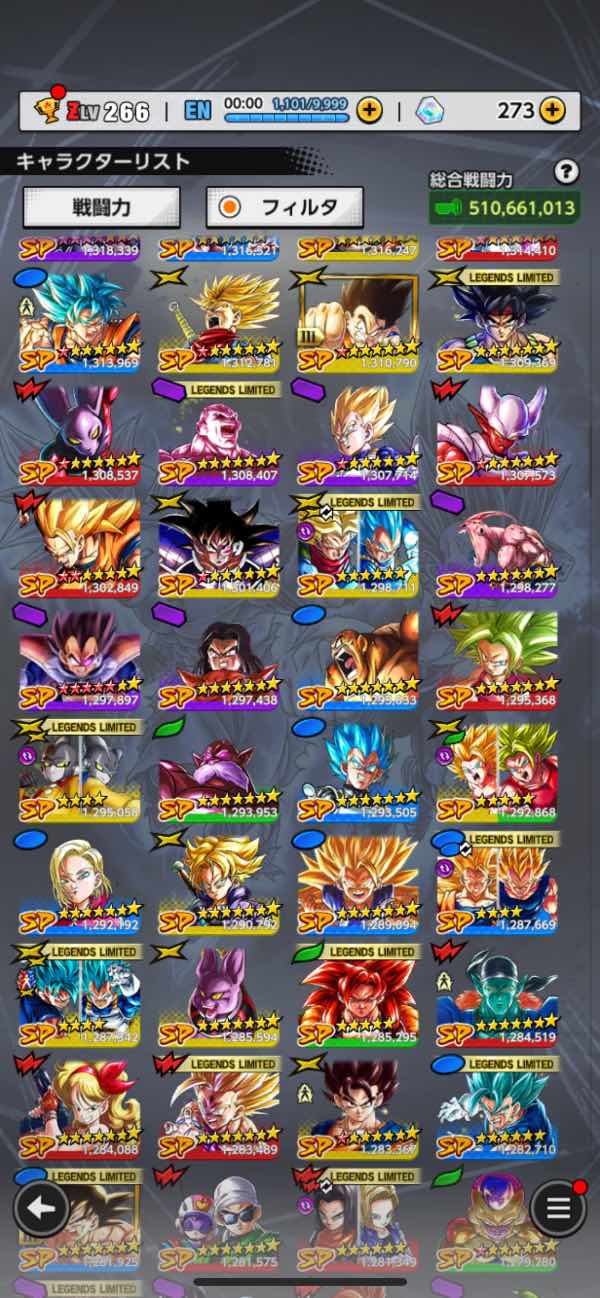
Task: Open character card with power 1,282,710
Action: click(x=497, y=1107)
